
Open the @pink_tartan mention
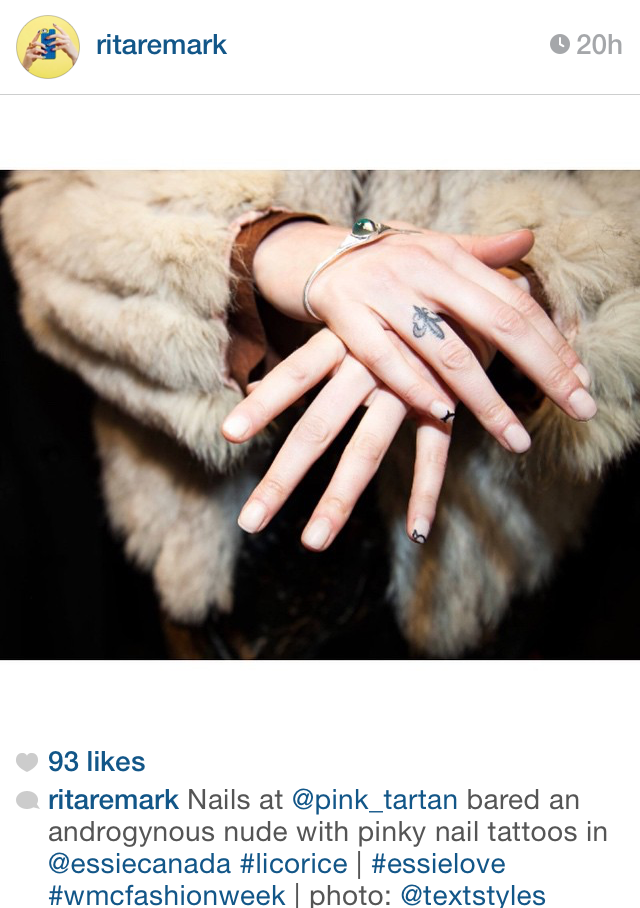(374, 801)
